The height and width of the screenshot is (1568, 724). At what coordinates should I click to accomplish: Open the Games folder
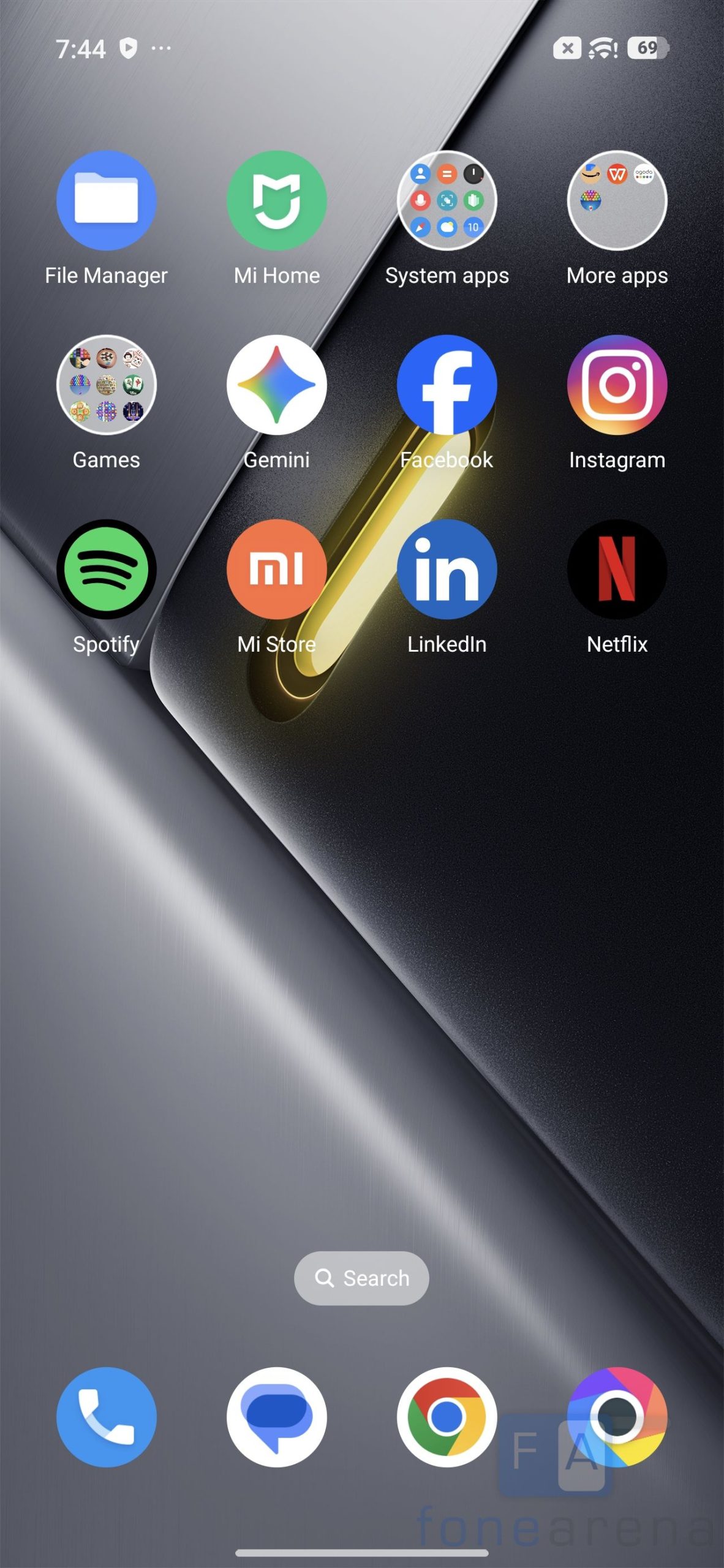[x=106, y=385]
